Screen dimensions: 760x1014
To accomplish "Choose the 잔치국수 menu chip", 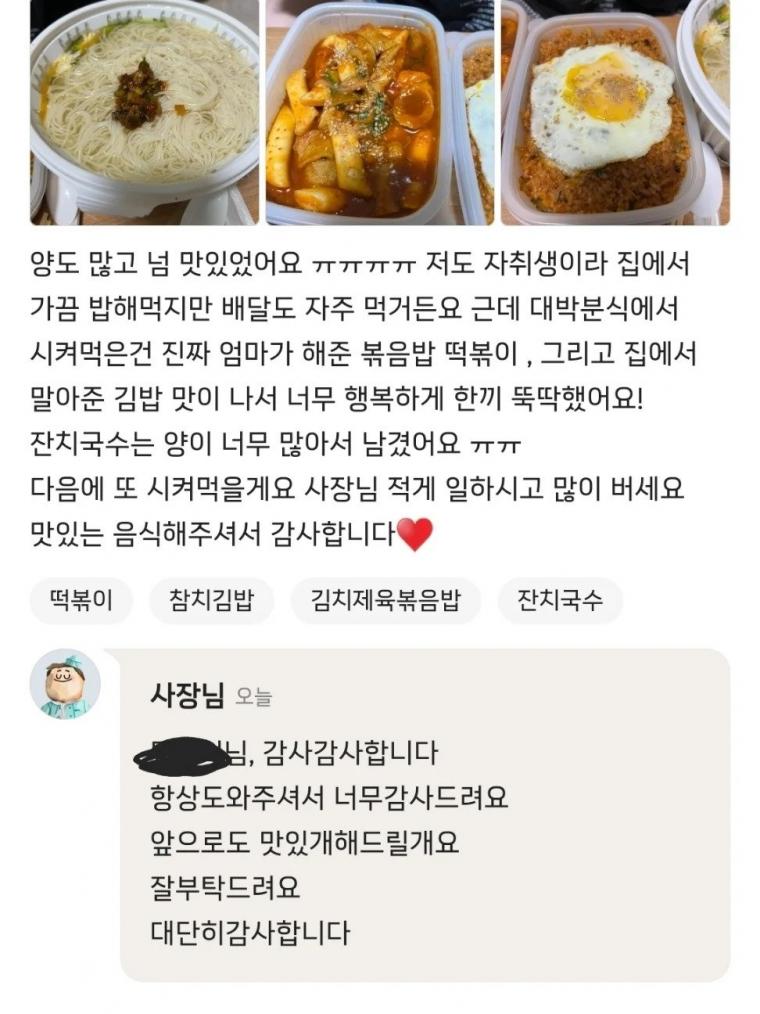I will tap(560, 601).
